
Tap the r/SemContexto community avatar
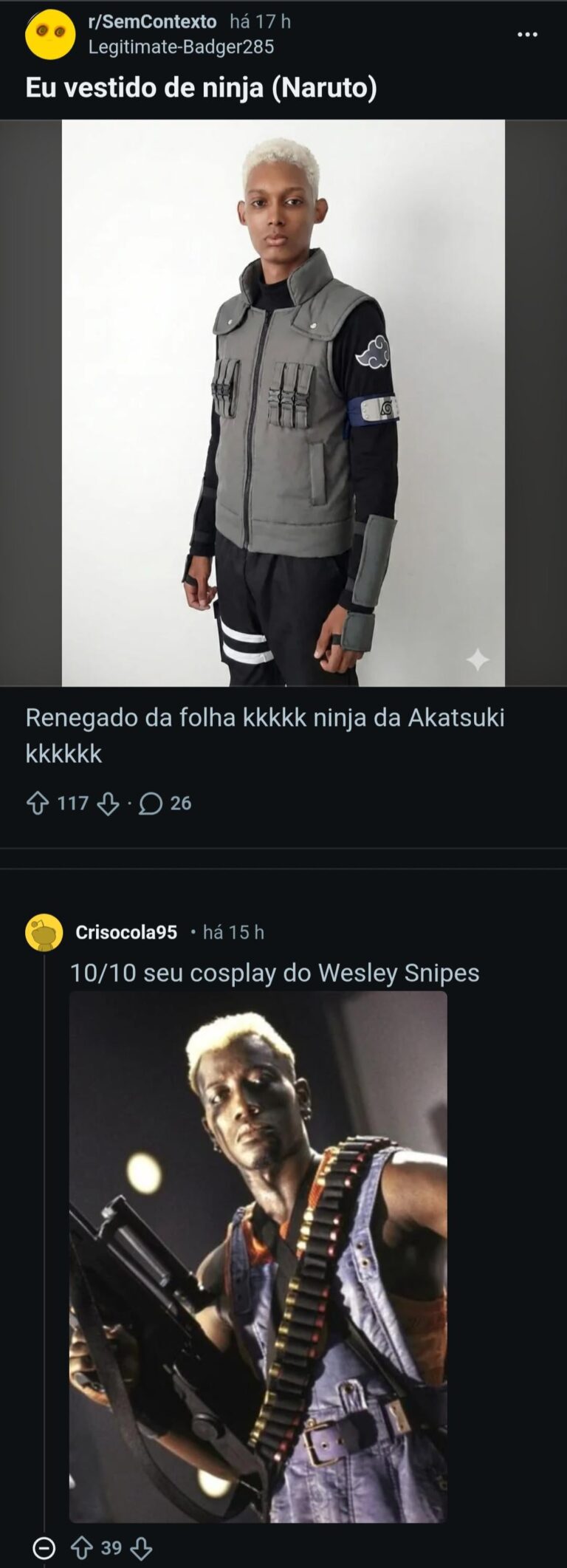click(50, 35)
